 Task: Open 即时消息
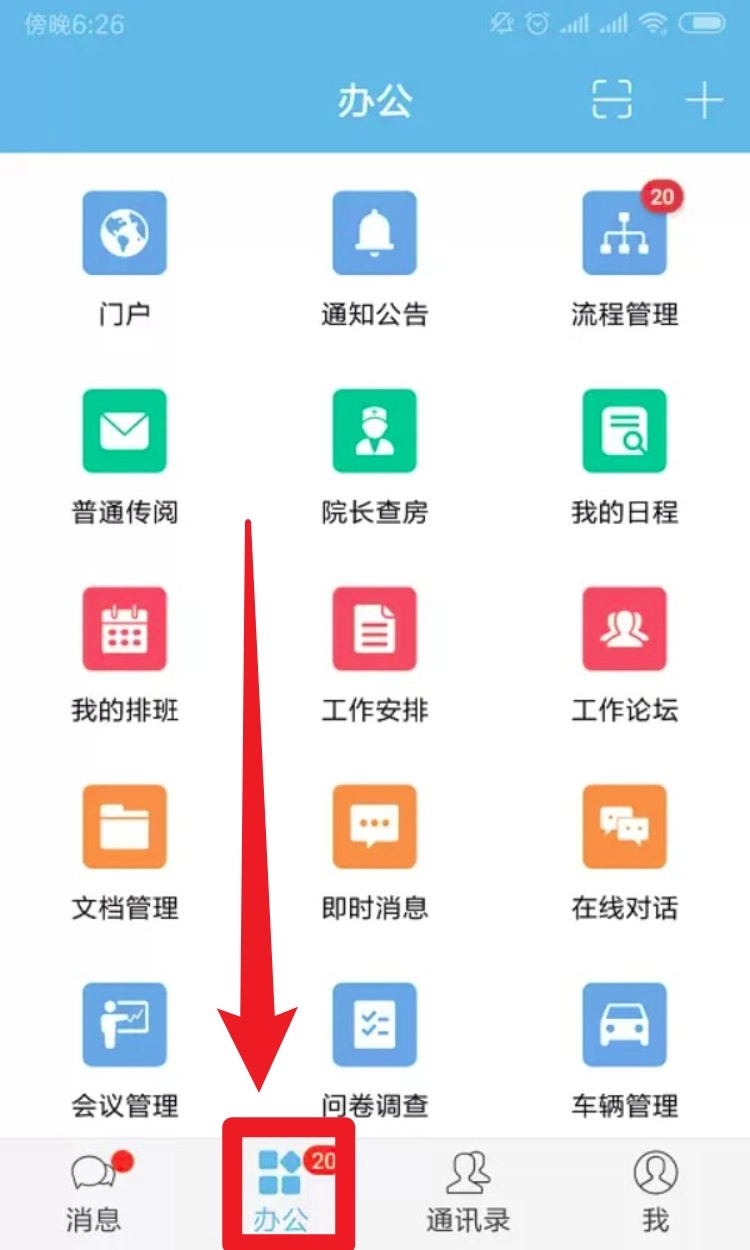[374, 828]
